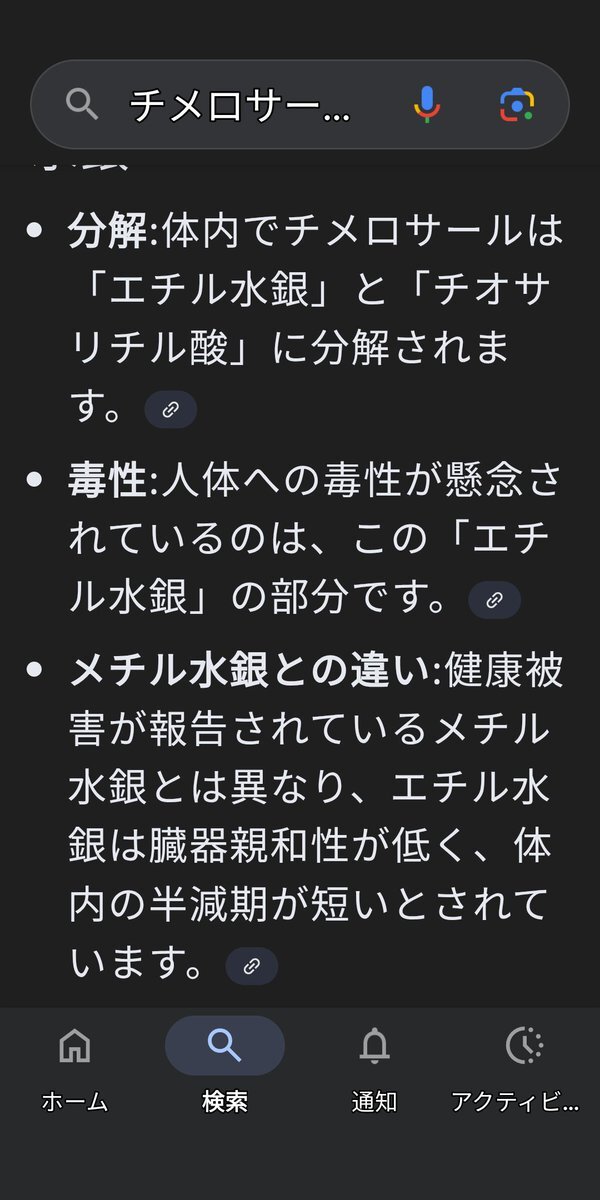
Task: Open source link after the メチル水銀との違い bullet
Action: (x=251, y=966)
